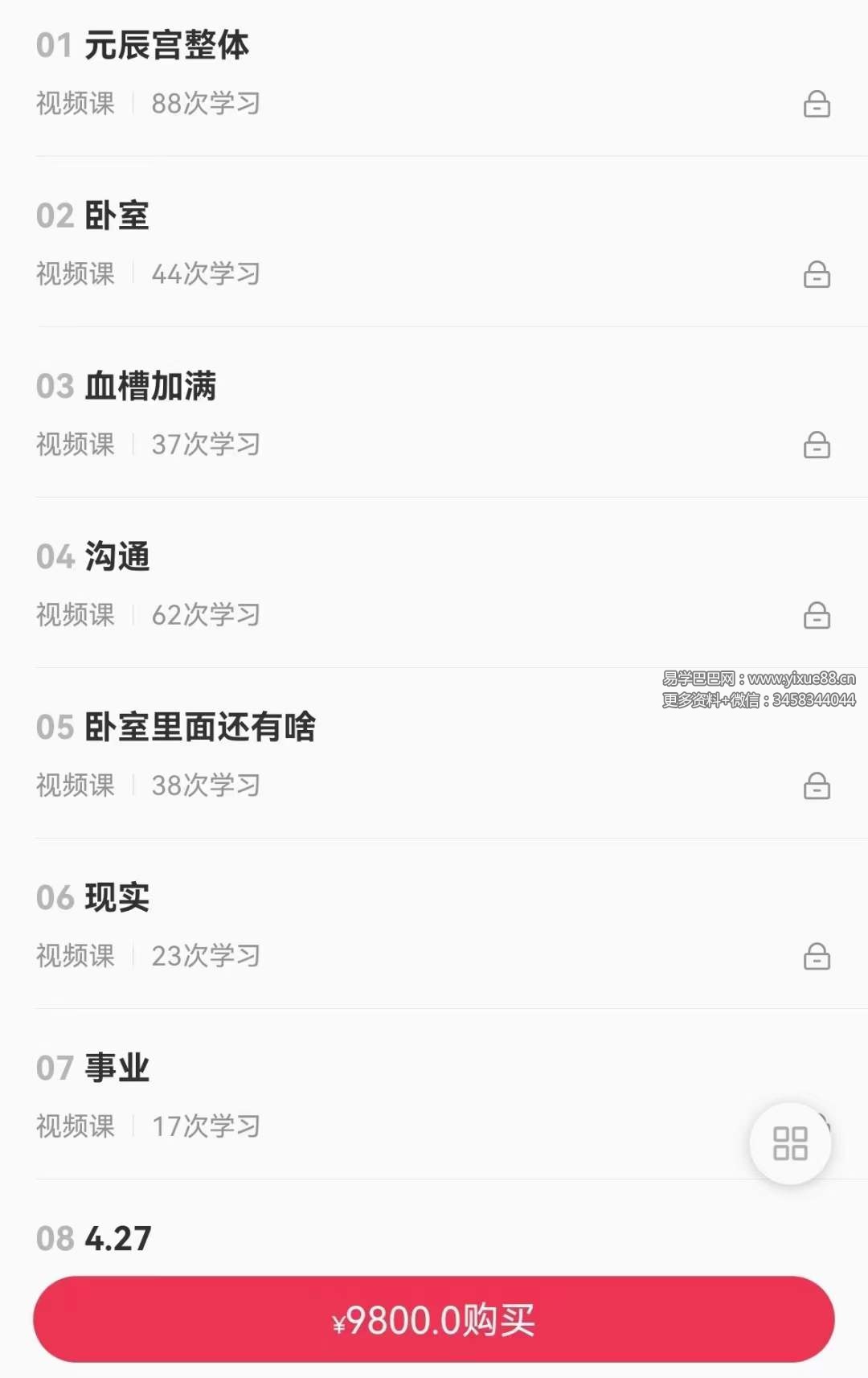Click the lock icon beside 元辰宫整体
This screenshot has height=1378, width=868.
(817, 105)
